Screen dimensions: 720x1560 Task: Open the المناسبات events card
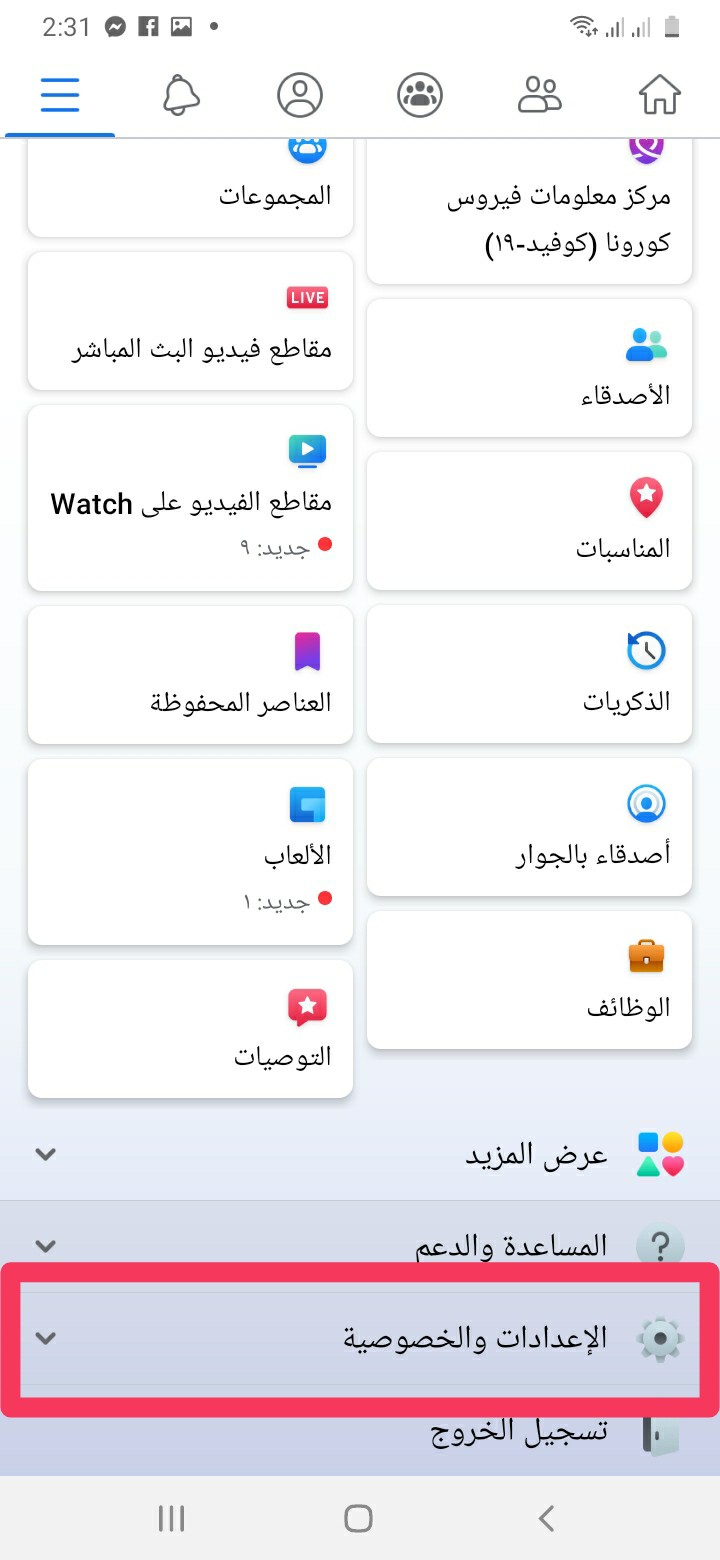530,520
